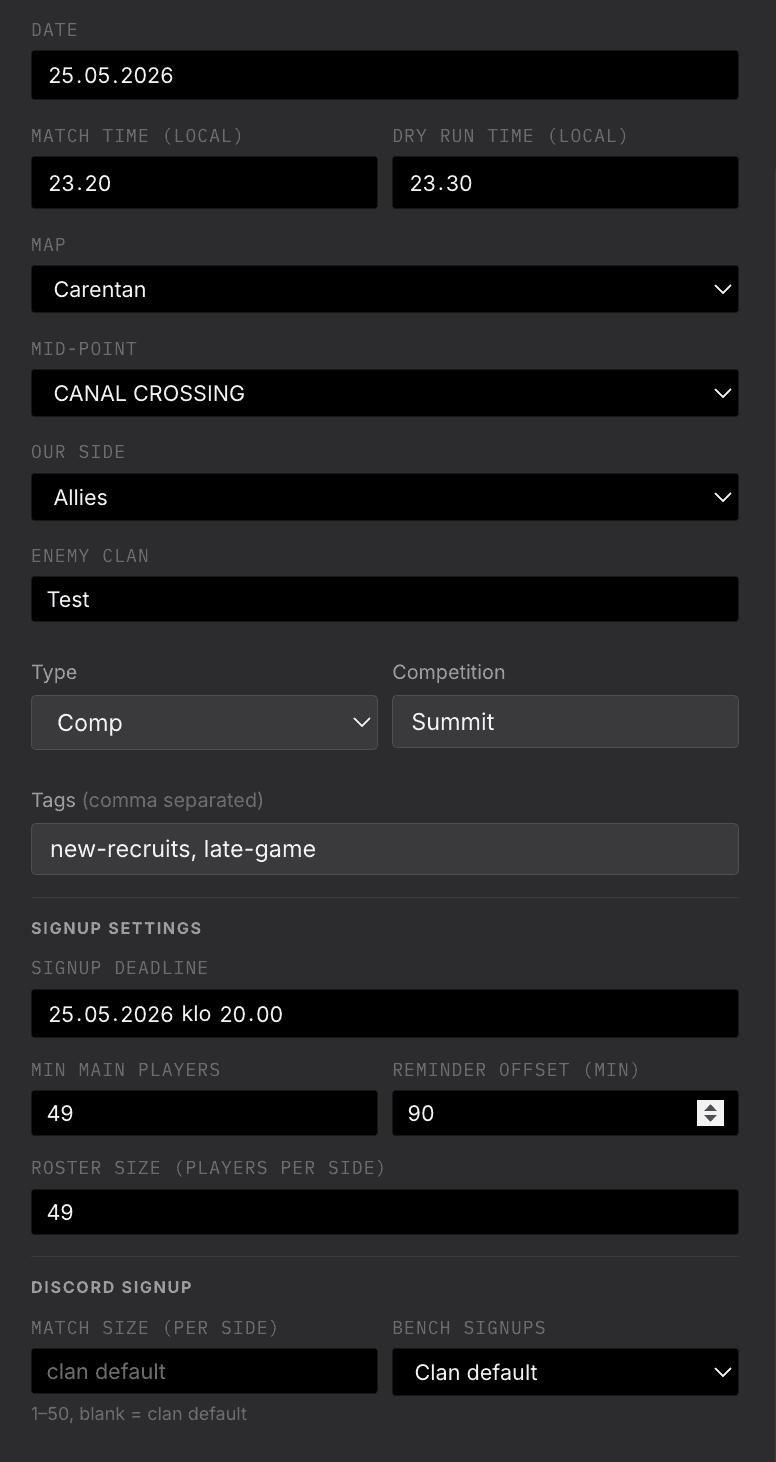Tap the Min Main Players field
The height and width of the screenshot is (1462, 776).
[204, 1113]
